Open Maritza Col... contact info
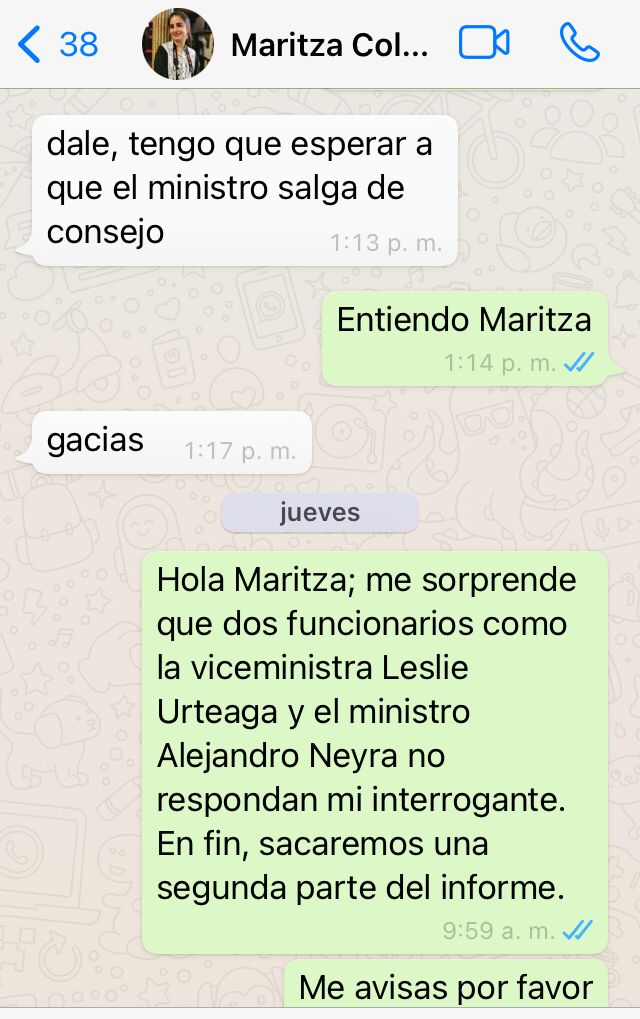The width and height of the screenshot is (640, 1019). [x=329, y=45]
